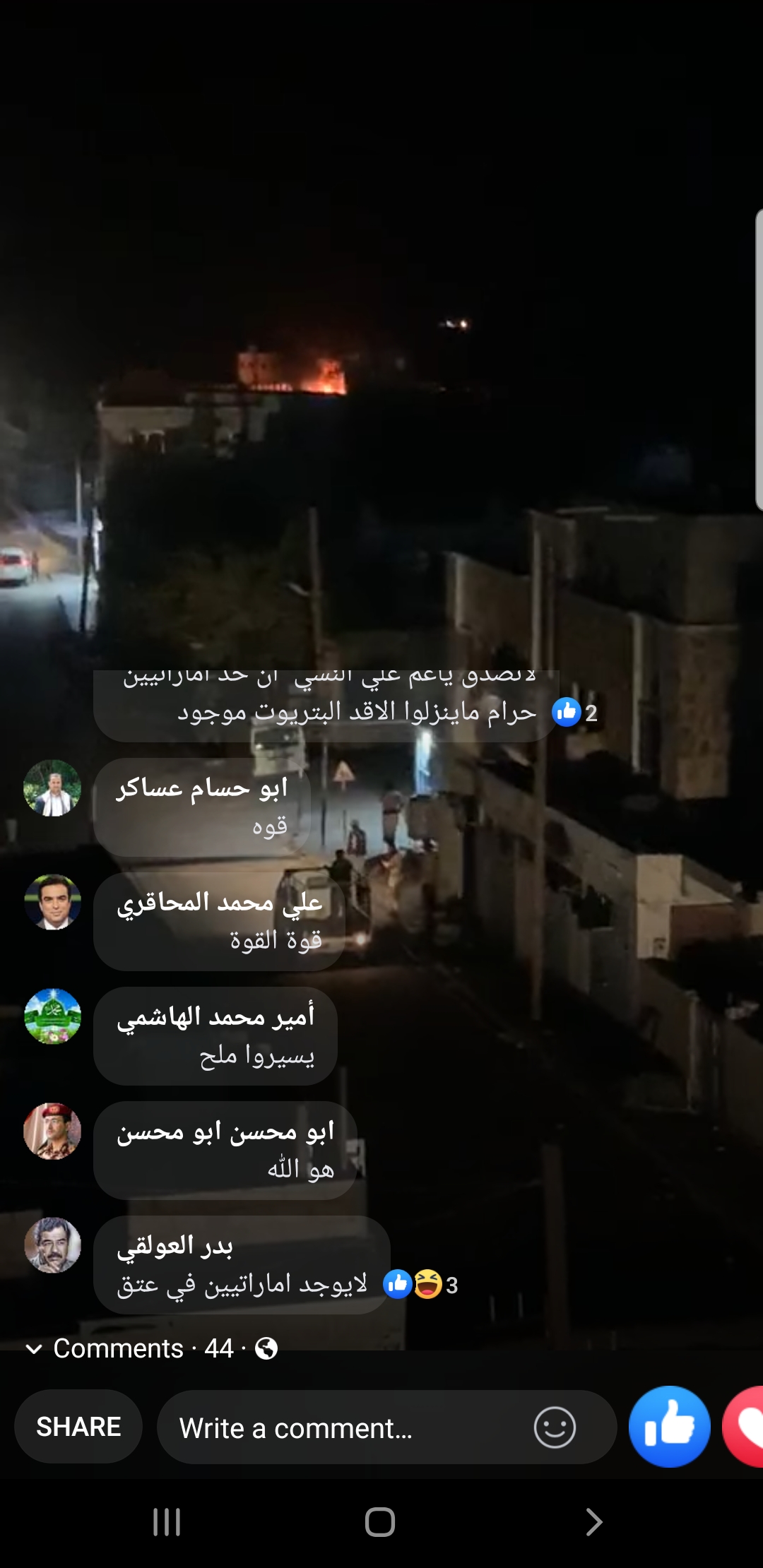This screenshot has width=763, height=1568.
Task: View likes on the البتريوت موجود comment
Action: tap(575, 713)
